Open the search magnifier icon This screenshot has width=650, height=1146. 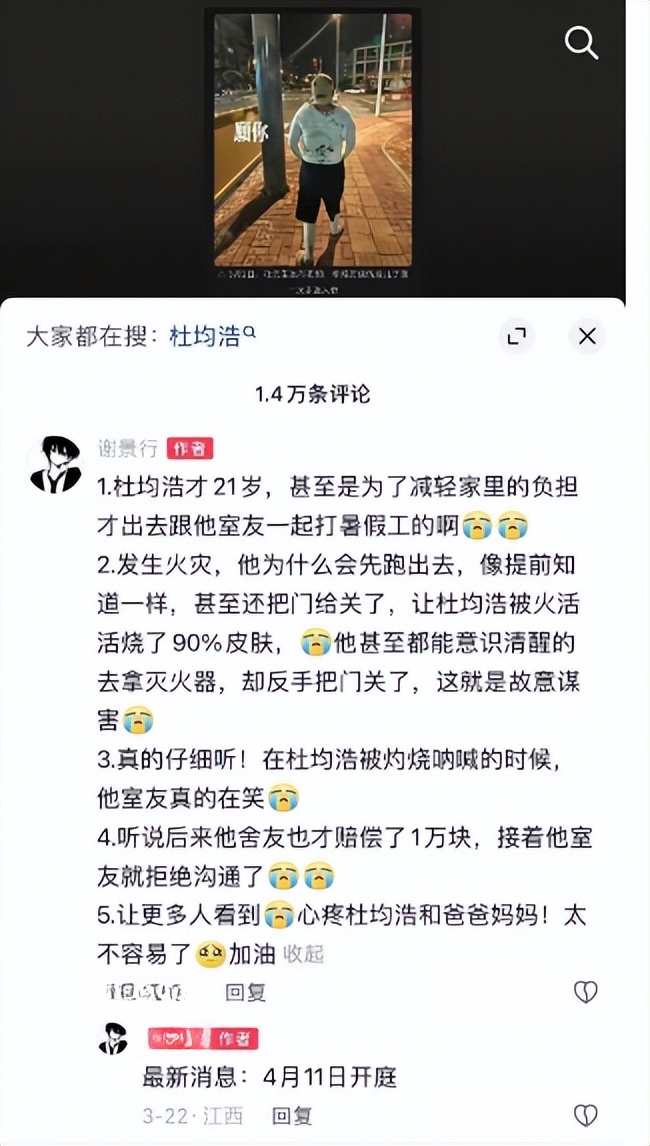[x=582, y=43]
